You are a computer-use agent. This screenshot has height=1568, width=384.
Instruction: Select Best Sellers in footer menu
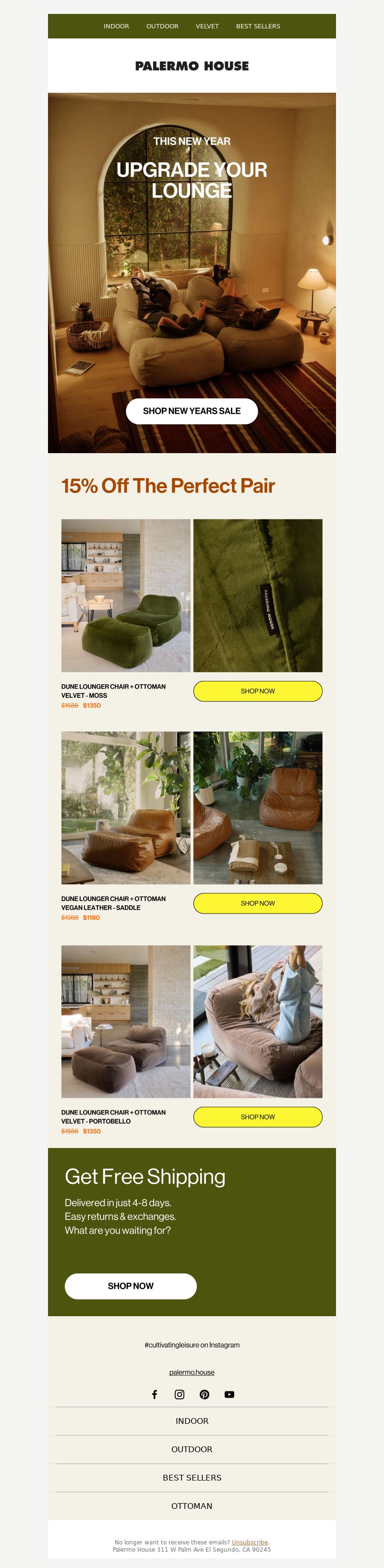[192, 1477]
